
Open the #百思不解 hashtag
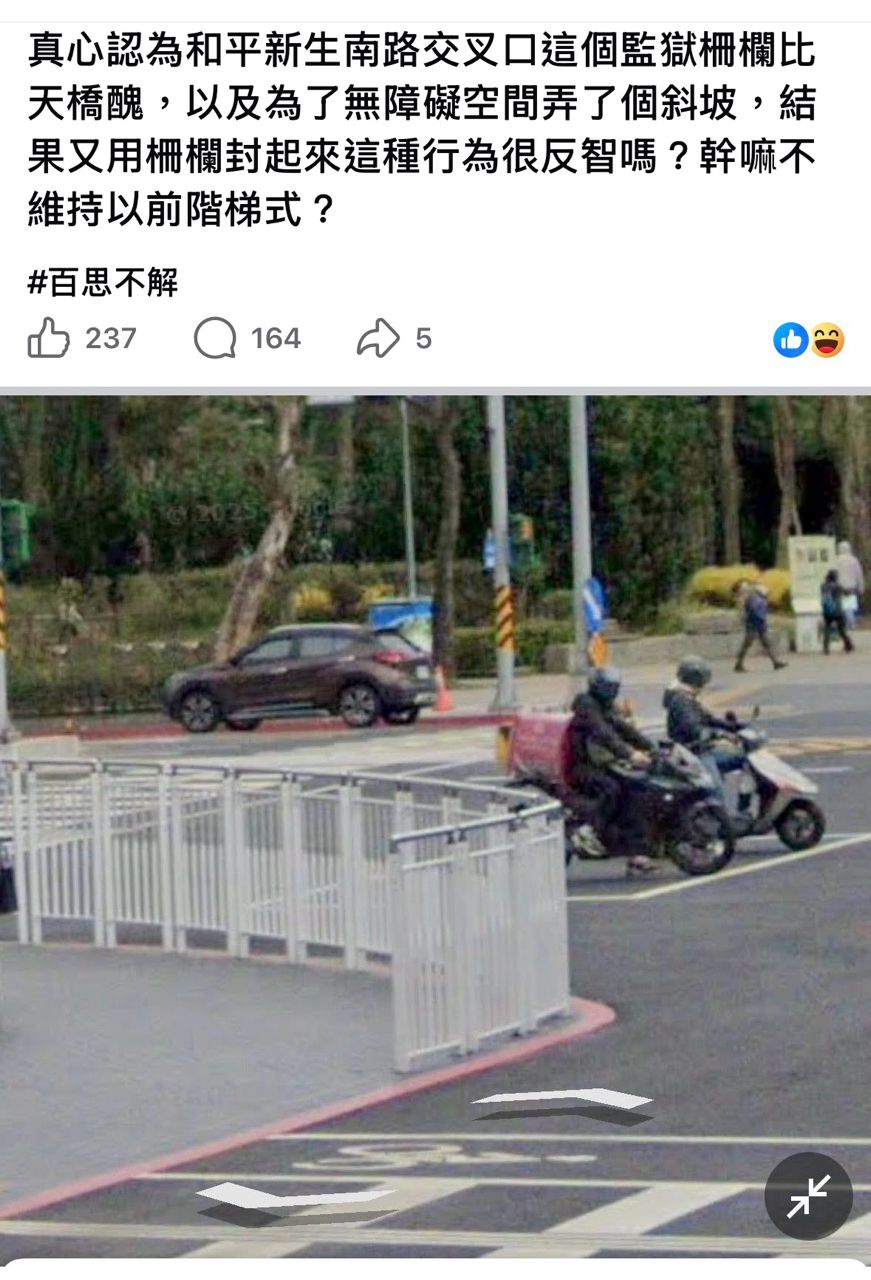coord(102,283)
